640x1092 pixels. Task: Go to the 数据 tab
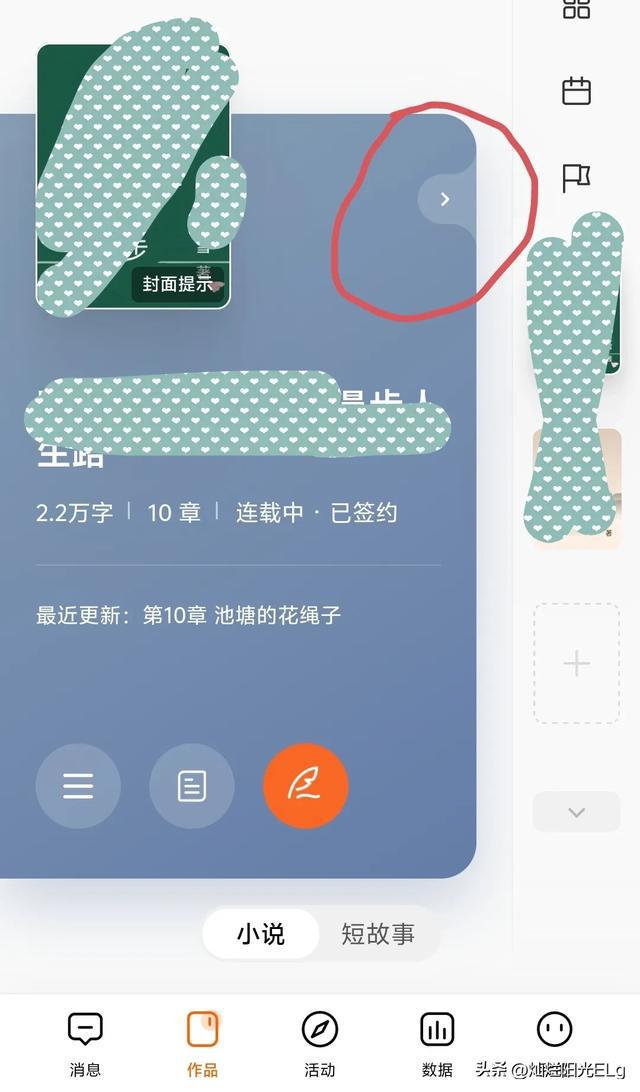pos(437,1042)
